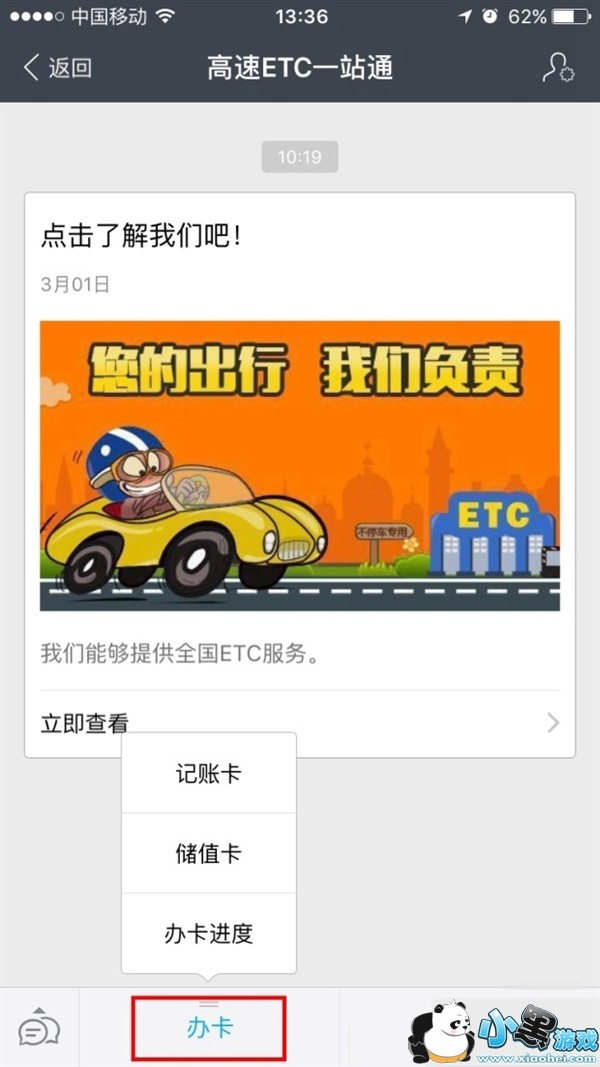The width and height of the screenshot is (600, 1067).
Task: Choose 储值卡 option
Action: [x=208, y=853]
